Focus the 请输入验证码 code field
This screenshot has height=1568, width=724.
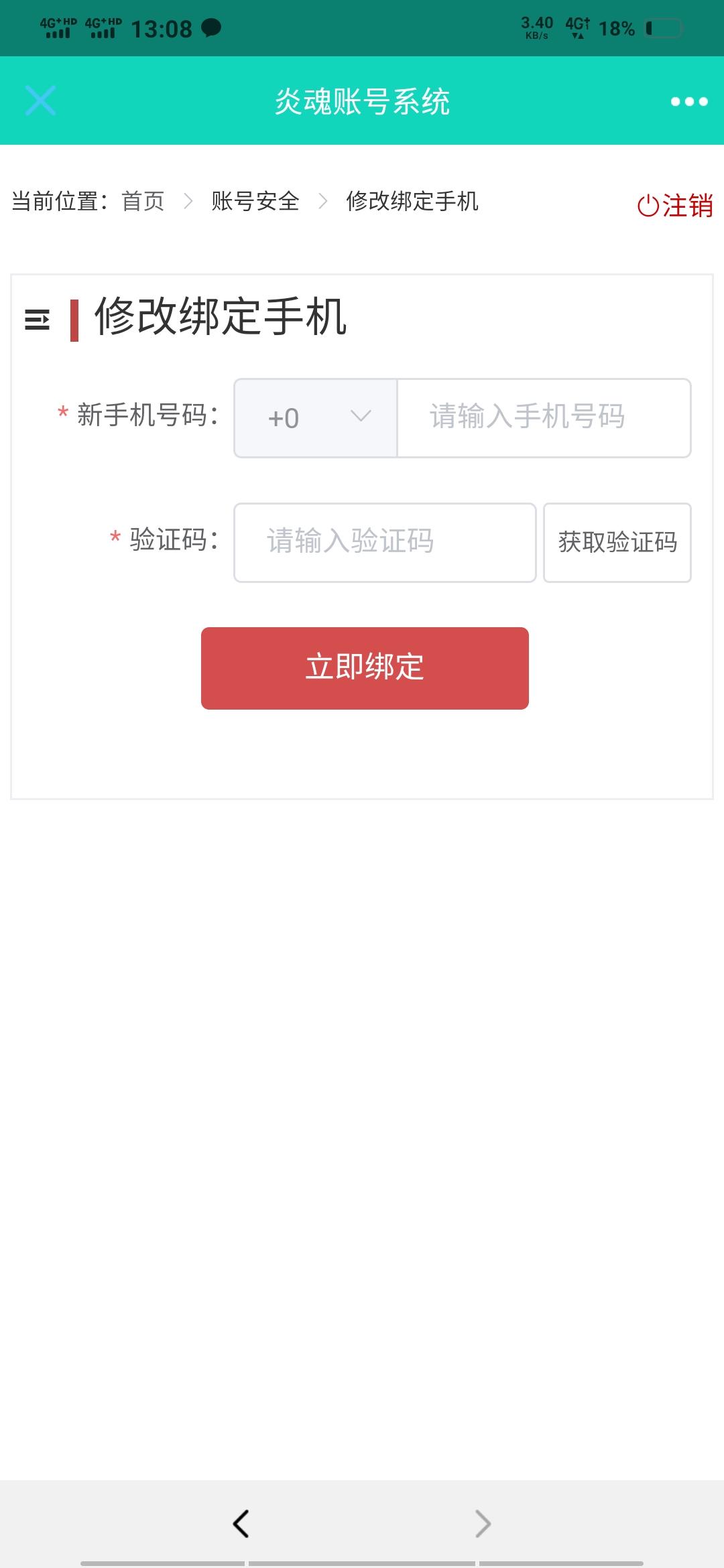pyautogui.click(x=385, y=542)
